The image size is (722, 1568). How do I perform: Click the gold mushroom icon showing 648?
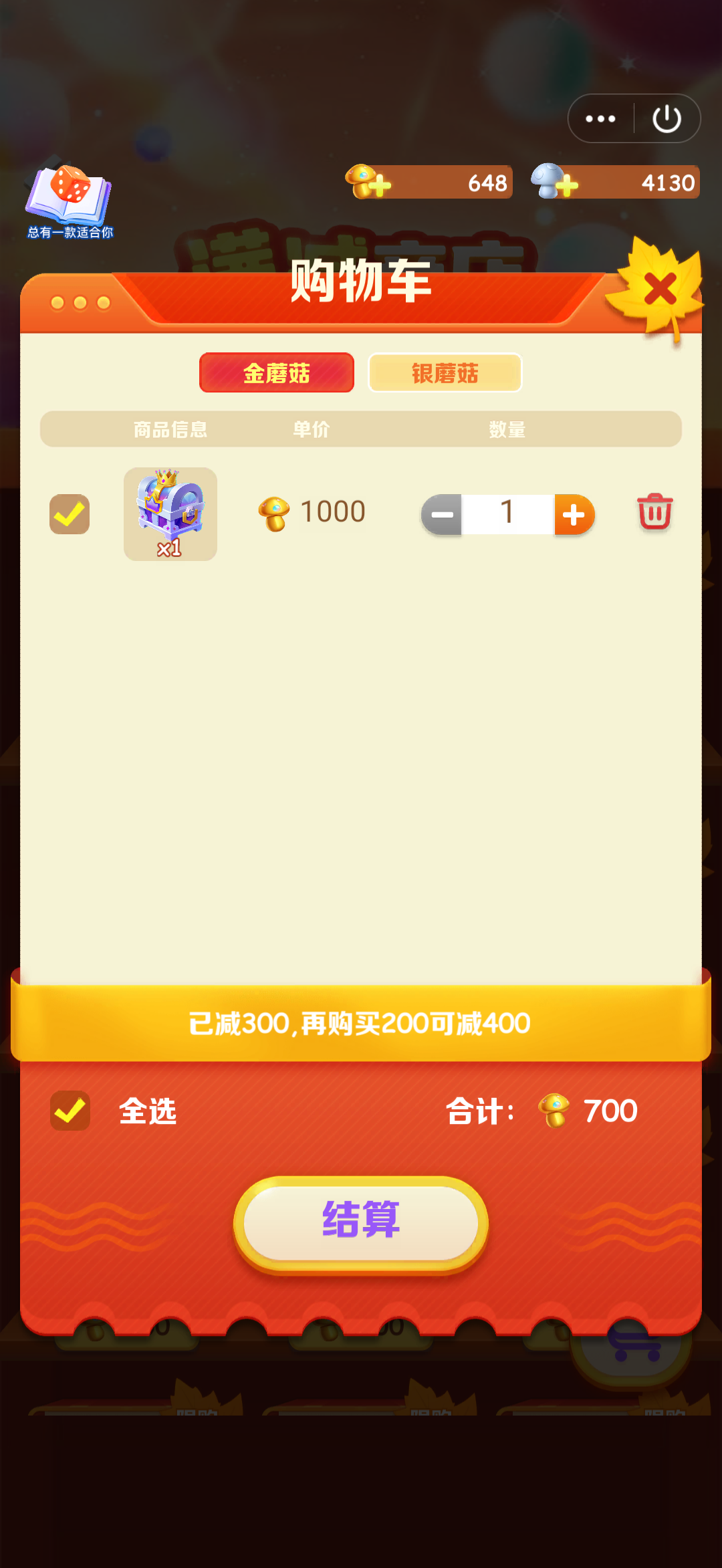coord(361,181)
